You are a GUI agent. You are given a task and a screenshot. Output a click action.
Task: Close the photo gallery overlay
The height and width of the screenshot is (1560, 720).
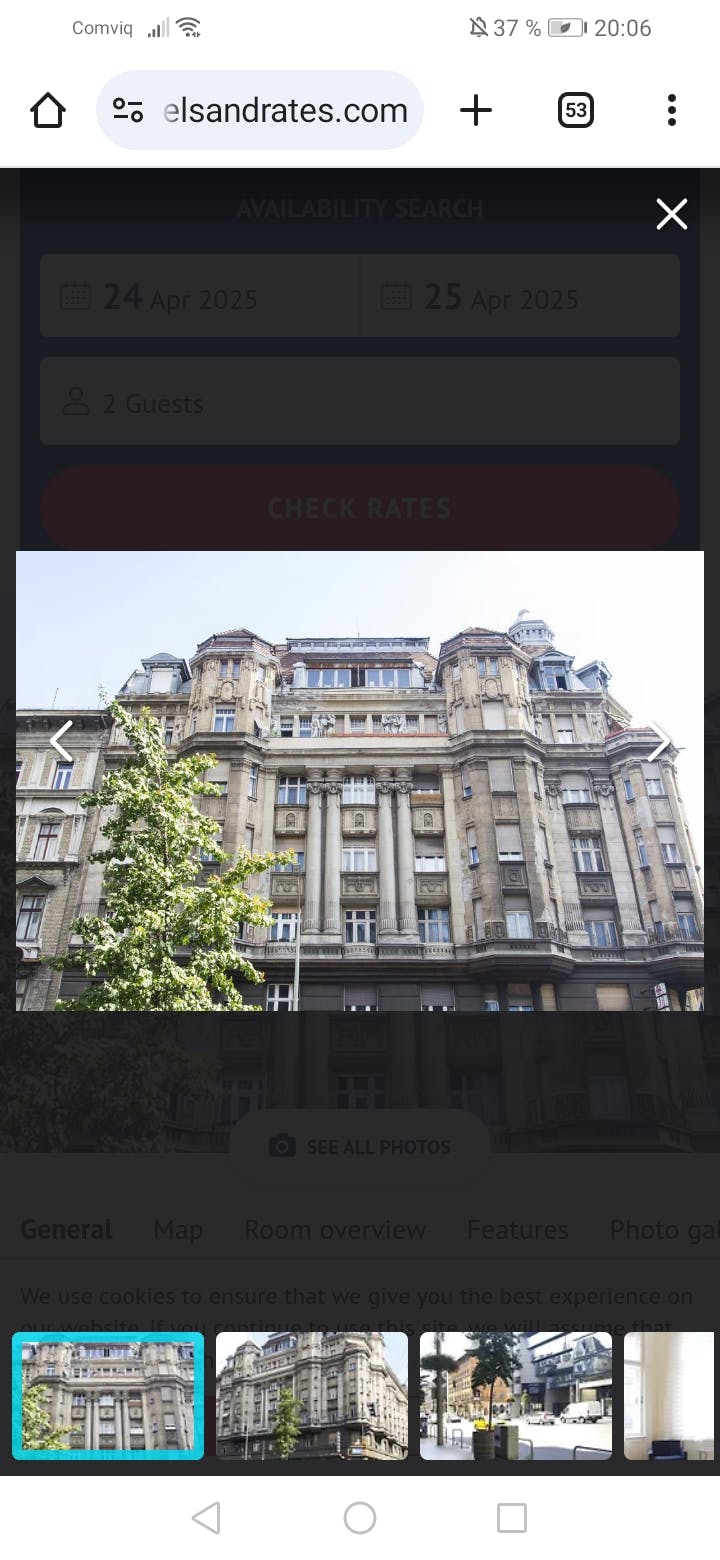671,214
